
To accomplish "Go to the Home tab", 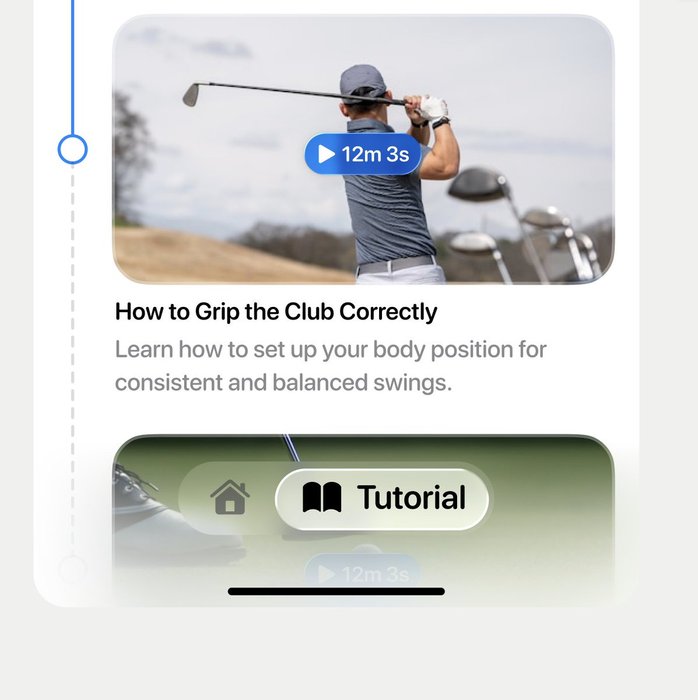I will click(230, 497).
